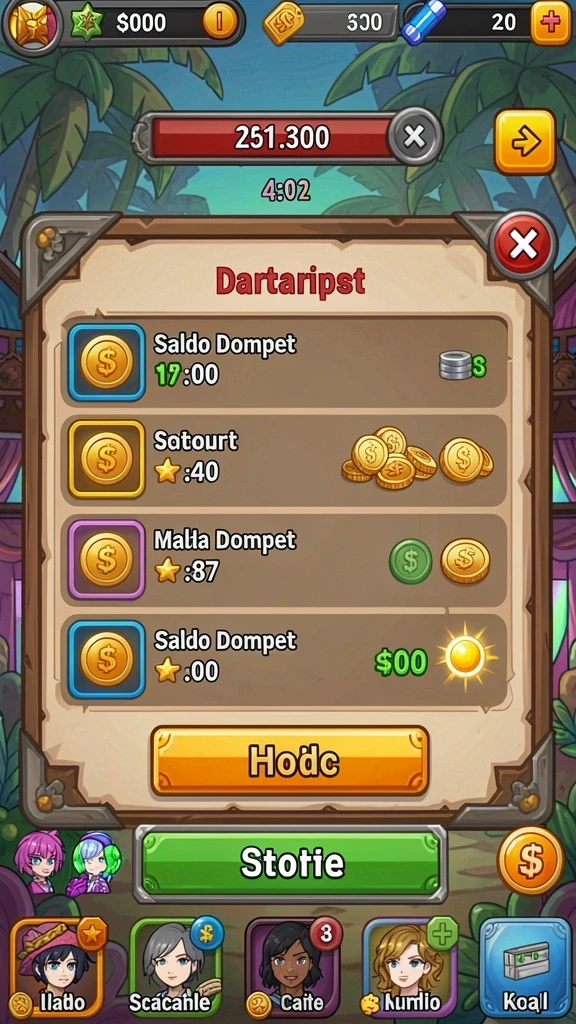This screenshot has width=576, height=1024.
Task: Open the profile badge in the top corner
Action: 29,22
